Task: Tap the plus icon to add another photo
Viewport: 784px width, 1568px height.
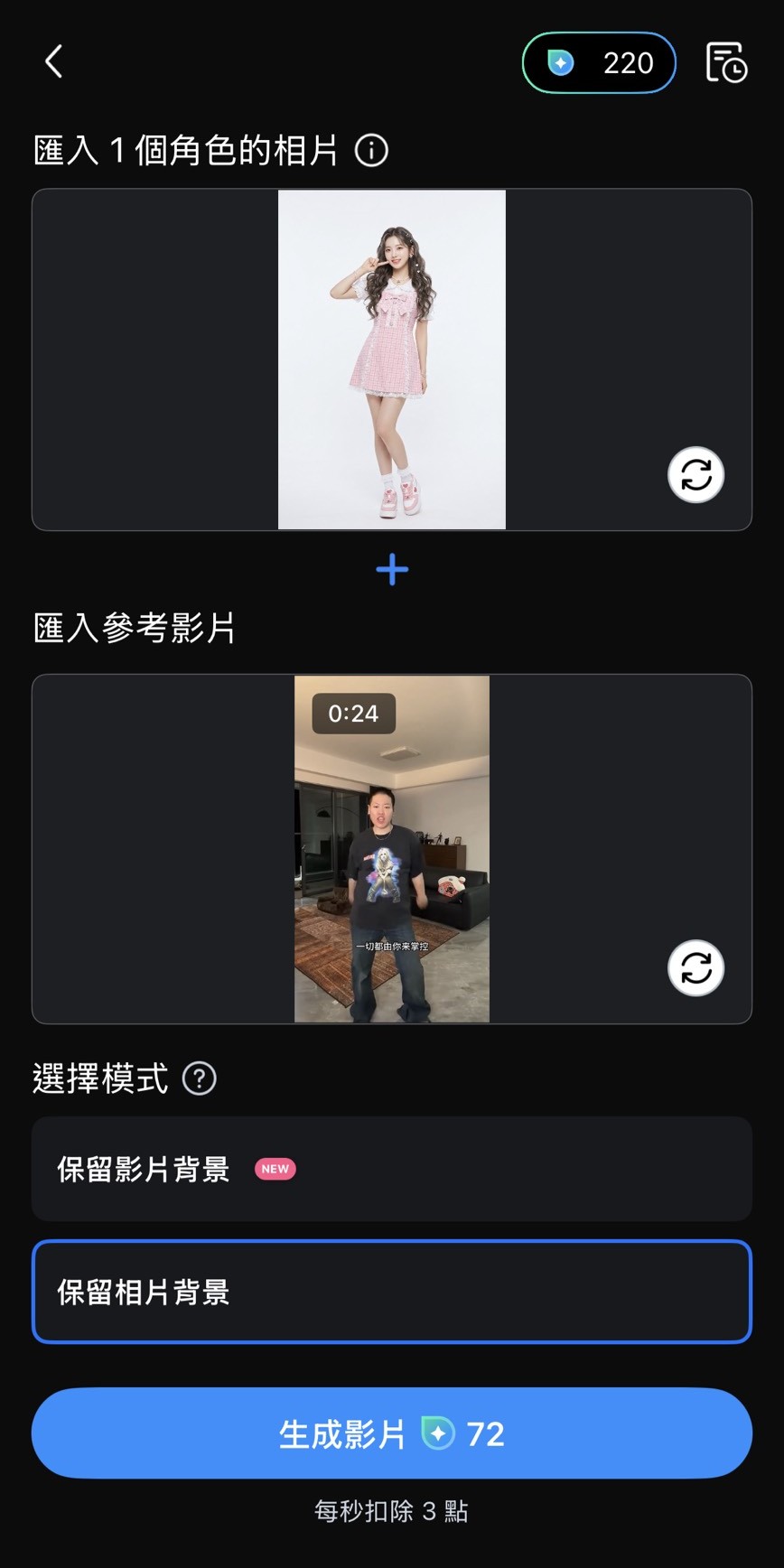Action: [392, 569]
